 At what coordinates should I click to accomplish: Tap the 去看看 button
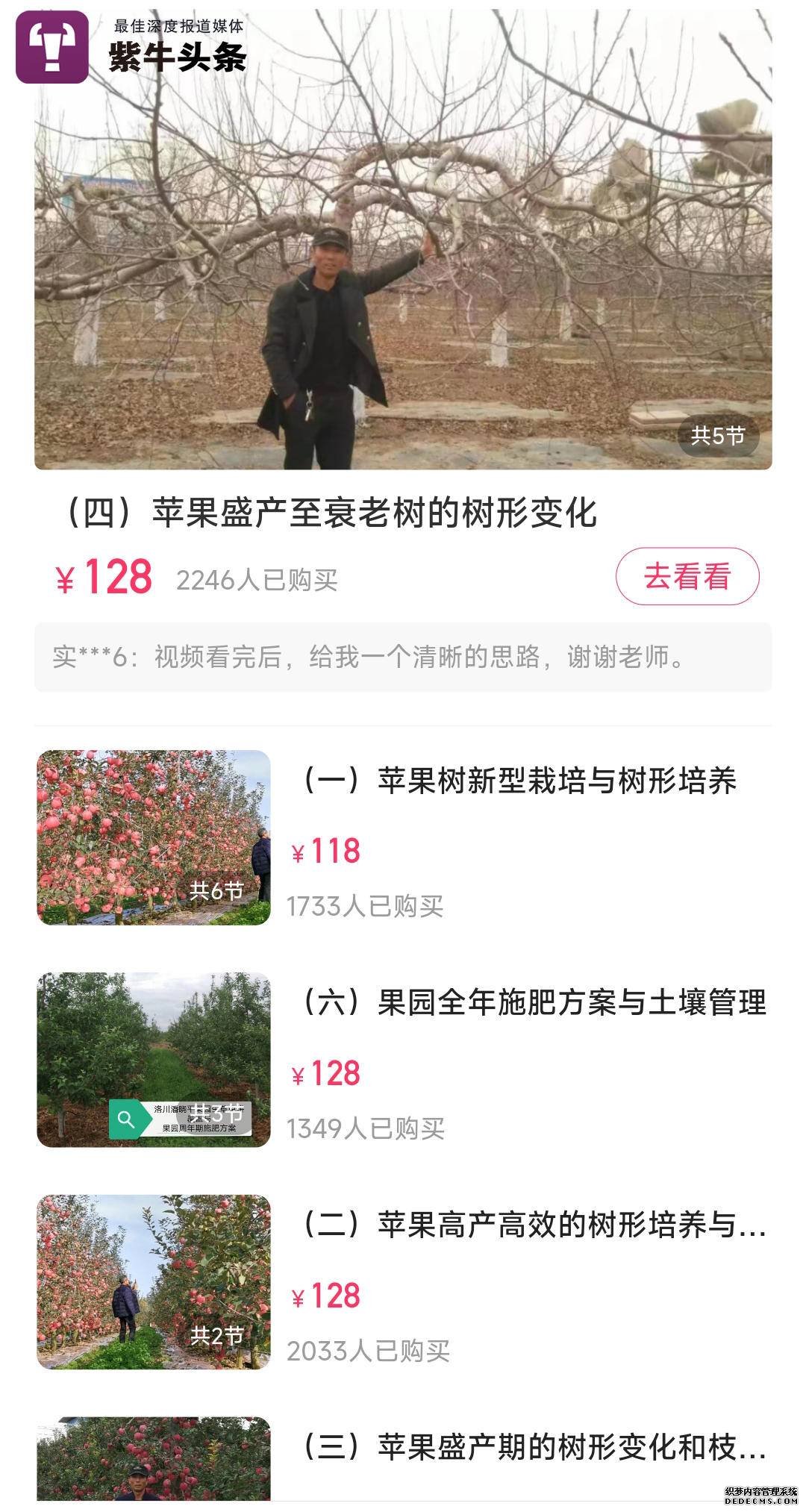(x=687, y=576)
